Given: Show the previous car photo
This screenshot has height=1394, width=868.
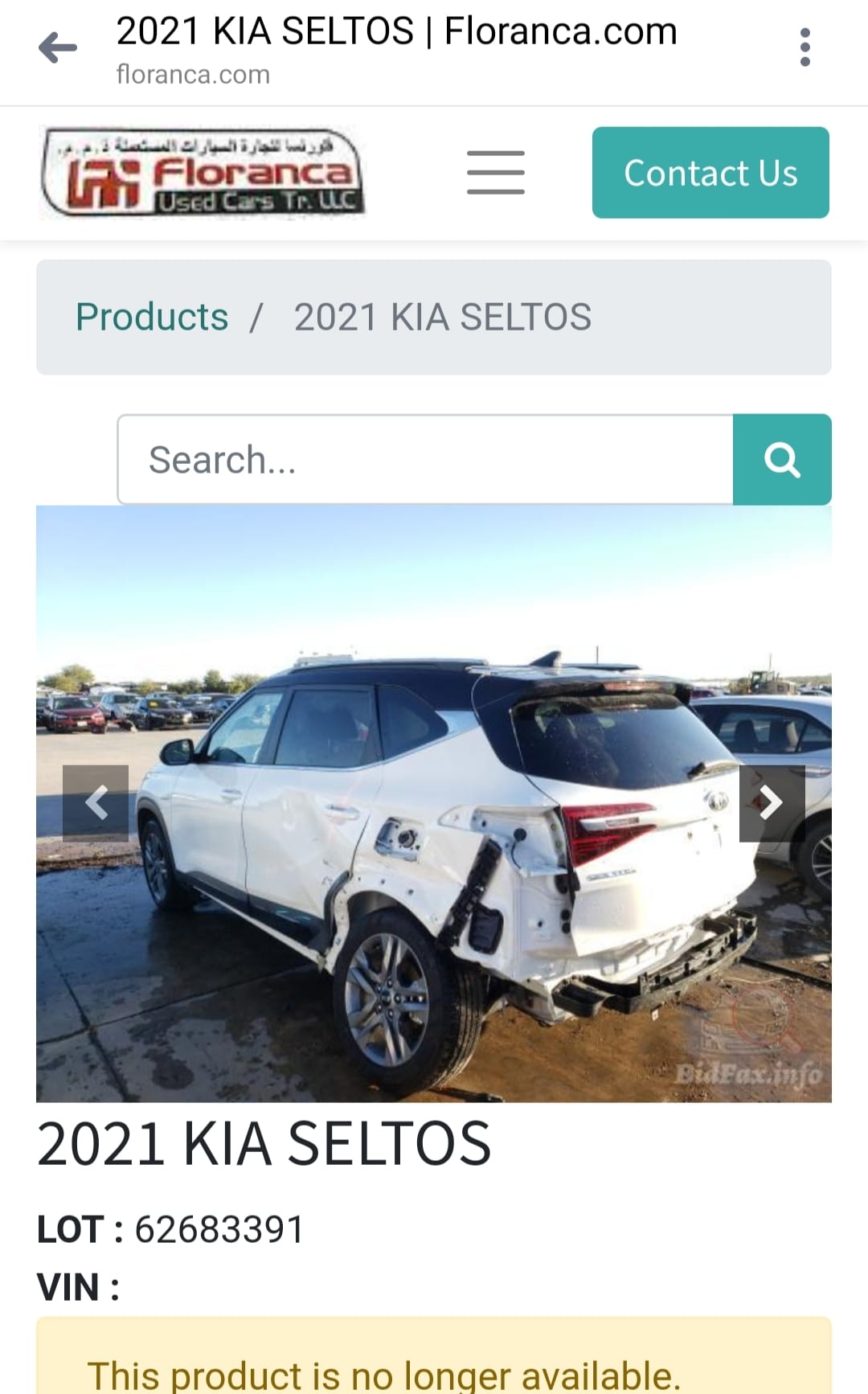Looking at the screenshot, I should [96, 803].
